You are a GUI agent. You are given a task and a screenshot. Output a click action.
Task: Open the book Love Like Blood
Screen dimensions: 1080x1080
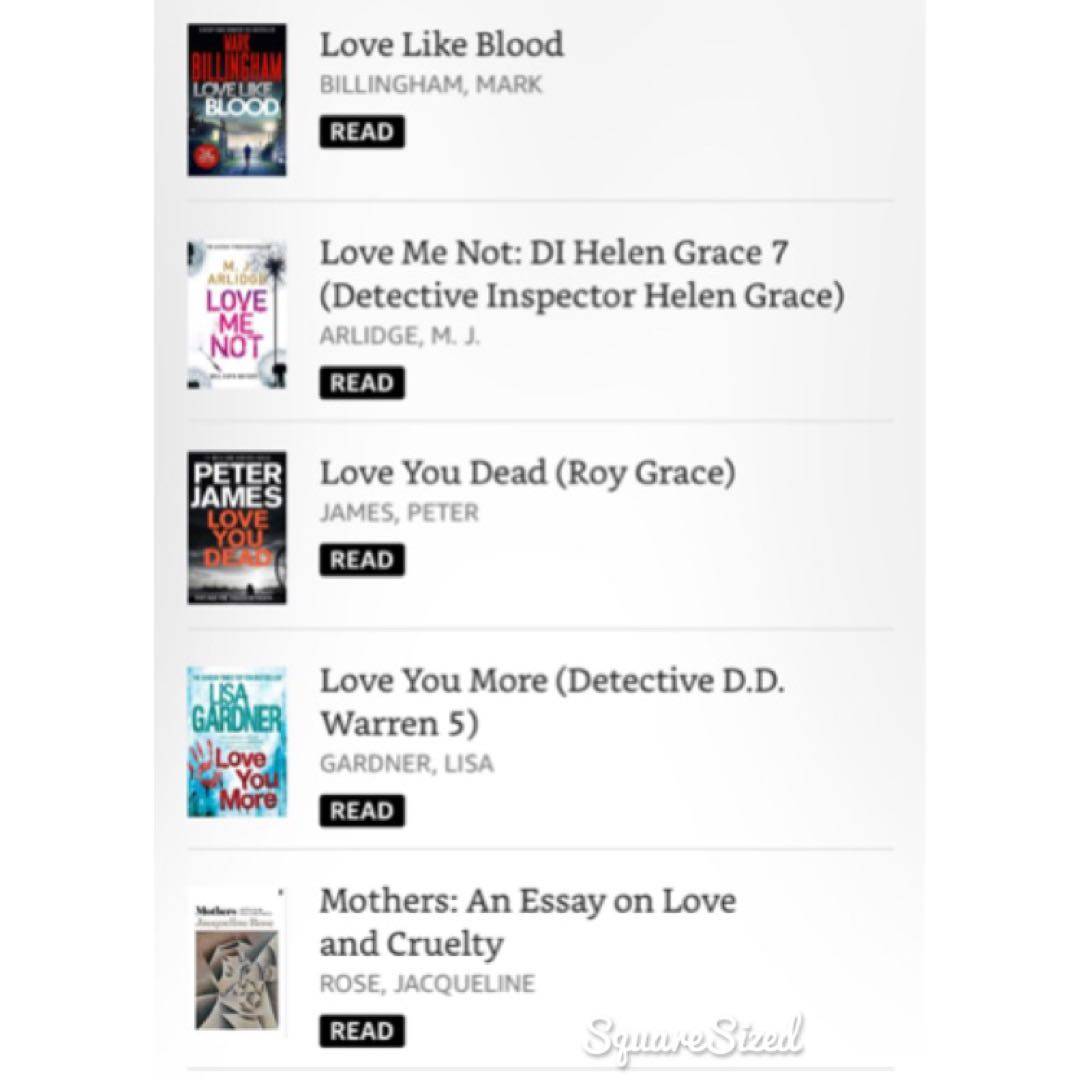(x=441, y=45)
